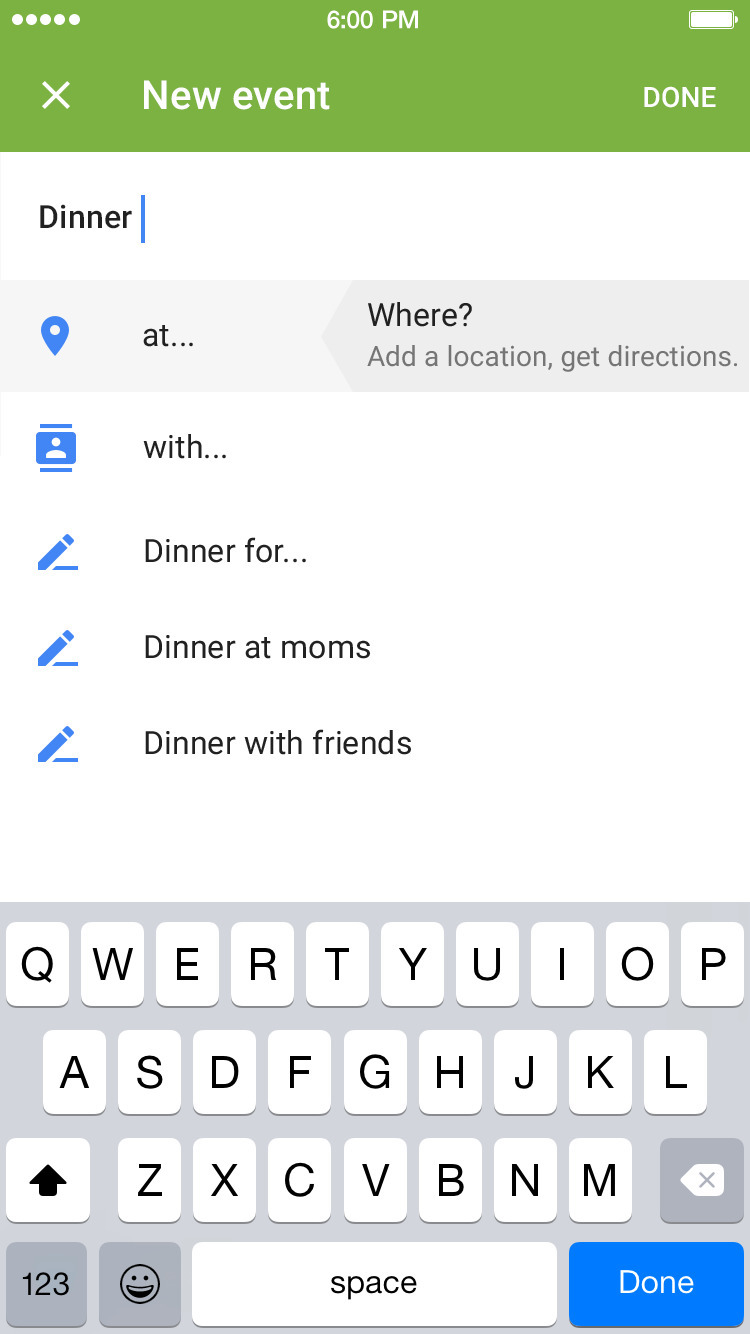
Task: Pick the 'Dinner for...' suggestion
Action: 226,551
